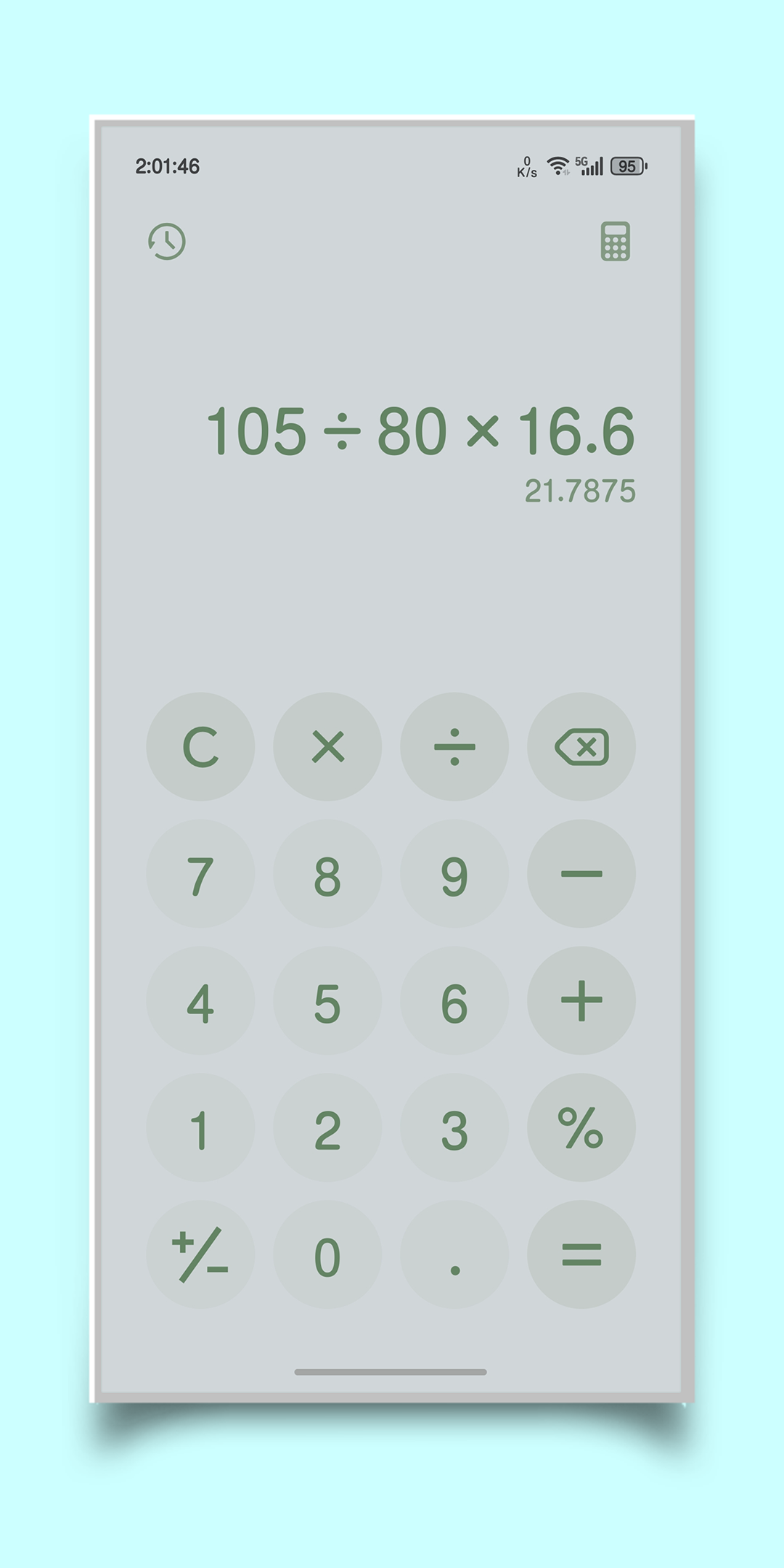
Task: Open the calculation history
Action: [167, 242]
